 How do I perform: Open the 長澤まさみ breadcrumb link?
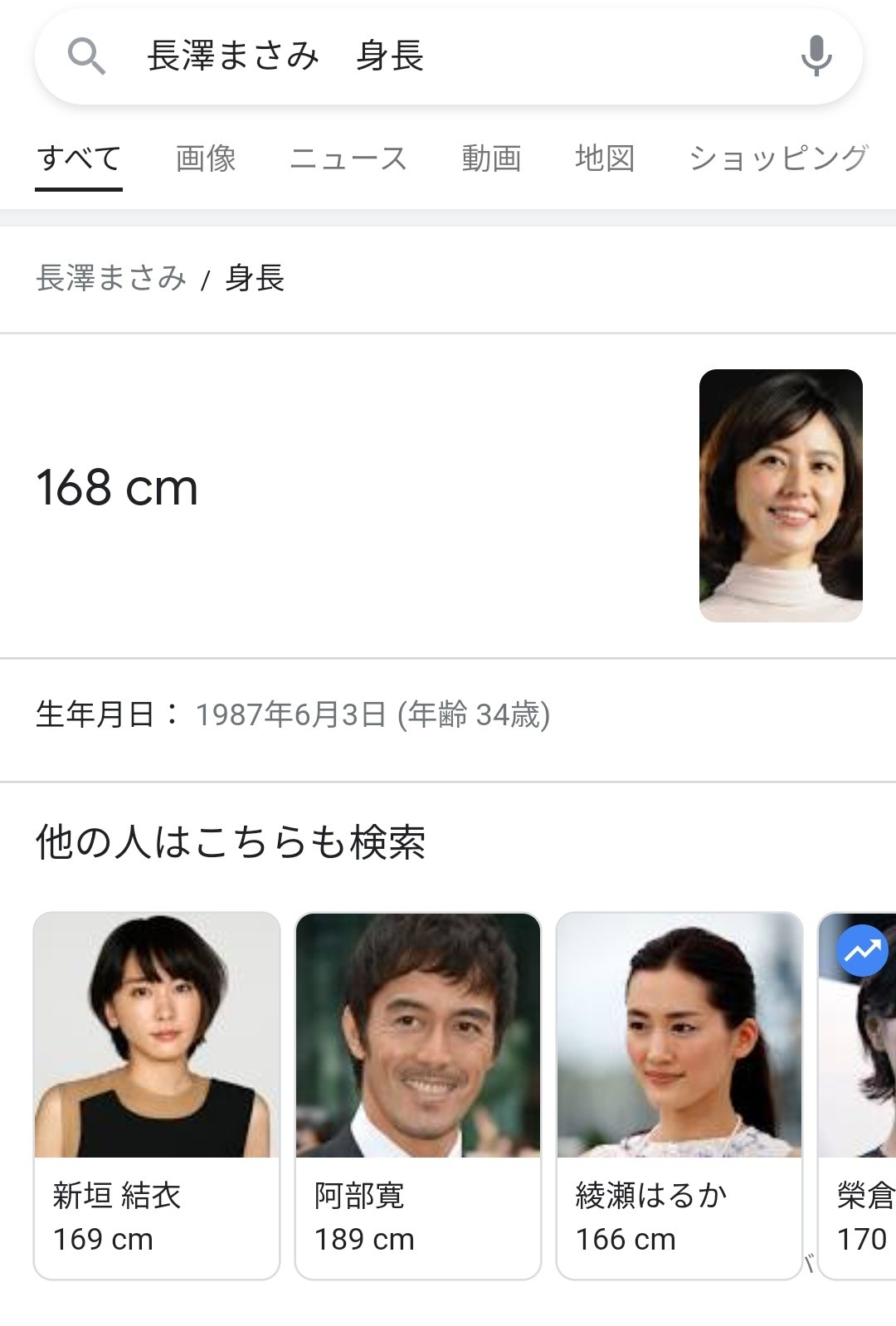[111, 278]
